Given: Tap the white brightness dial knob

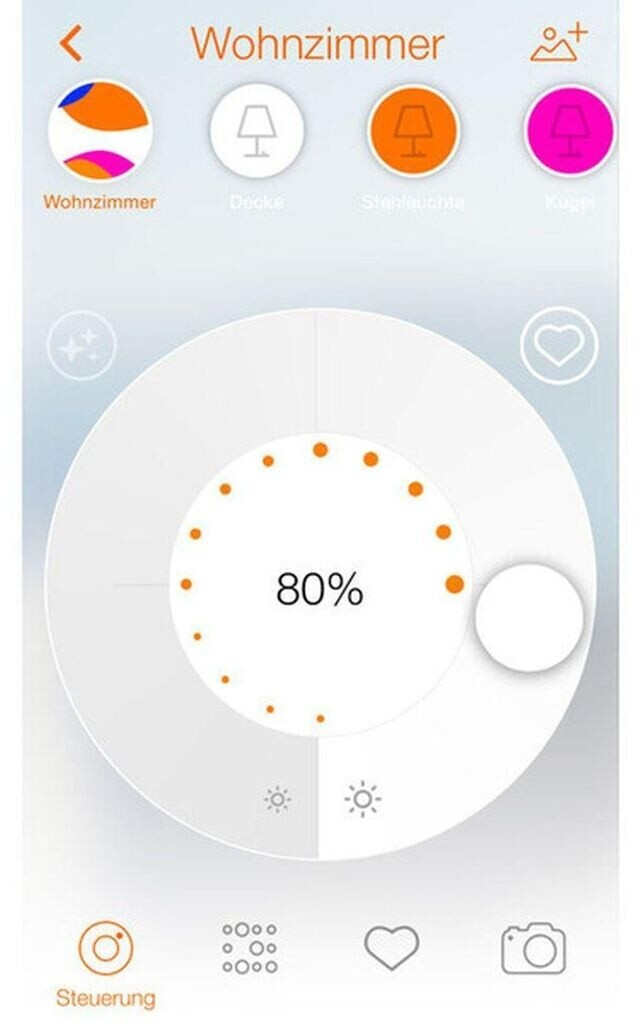Looking at the screenshot, I should 528,617.
